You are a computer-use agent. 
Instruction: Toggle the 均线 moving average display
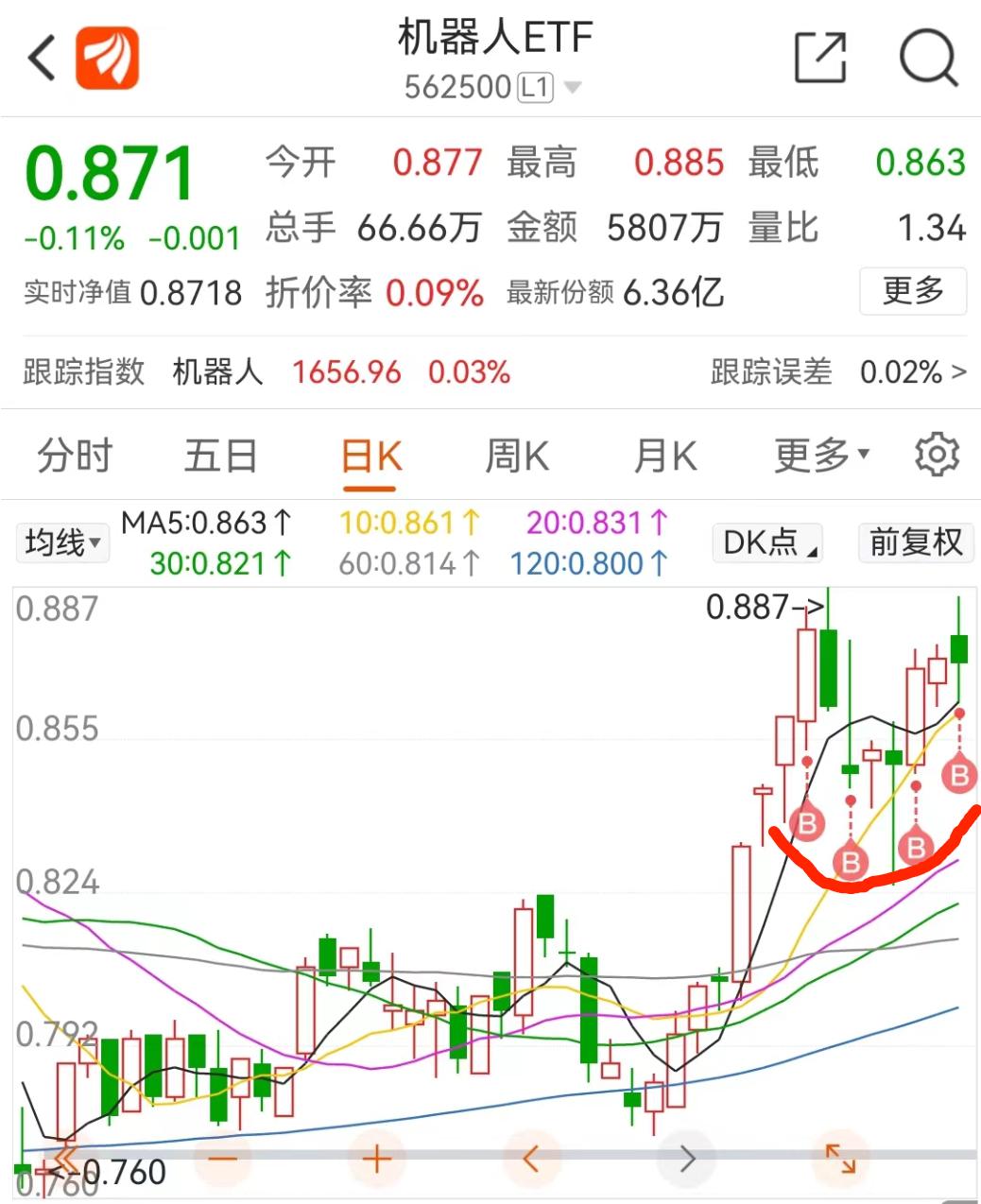60,542
